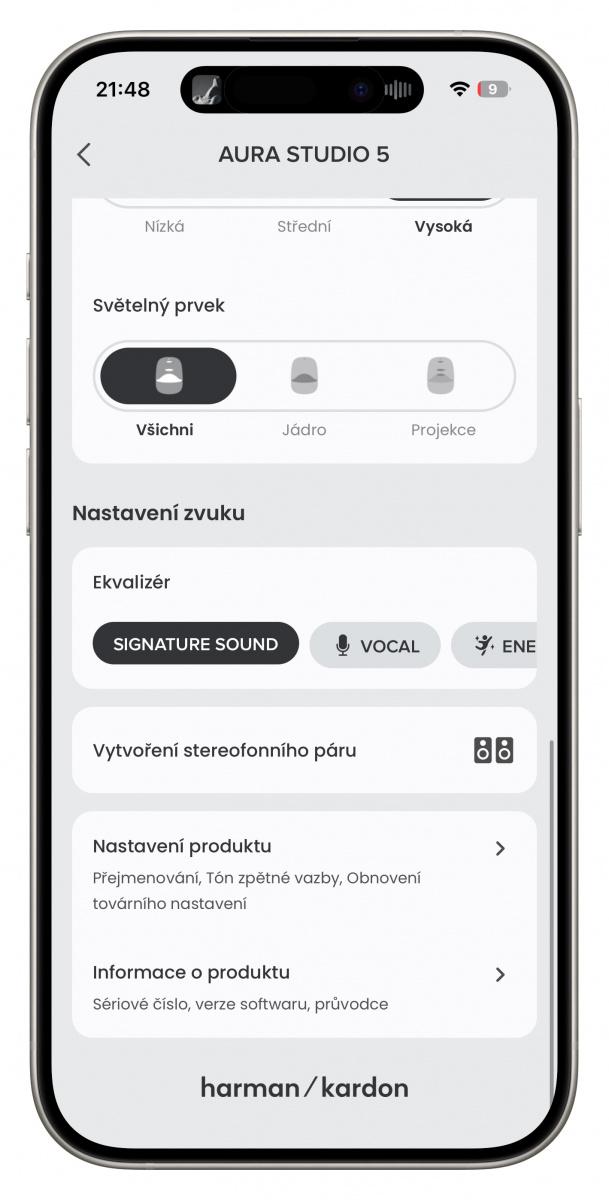Open Vytvoření stereofonního páru

tap(304, 750)
